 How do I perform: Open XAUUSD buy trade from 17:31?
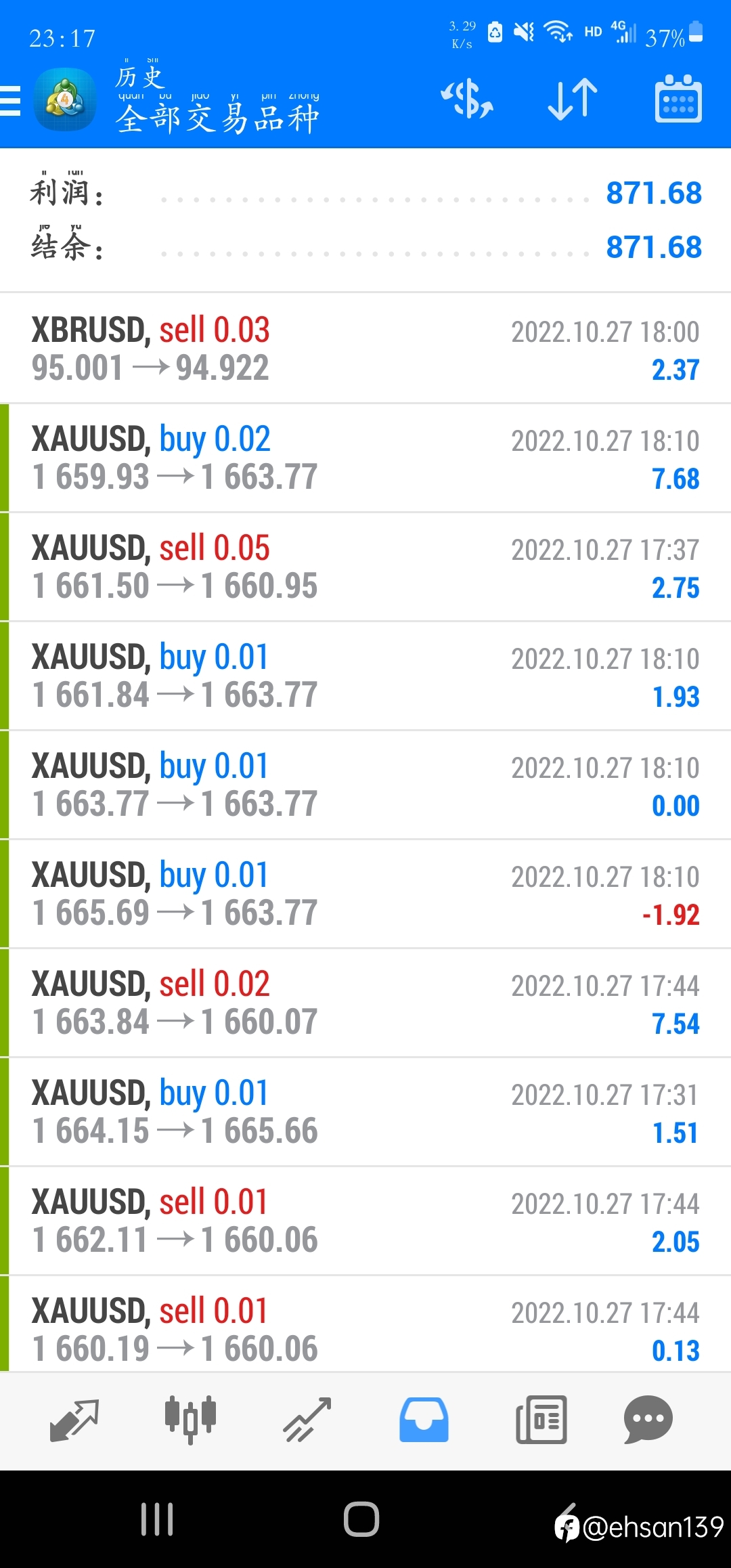[x=365, y=1112]
